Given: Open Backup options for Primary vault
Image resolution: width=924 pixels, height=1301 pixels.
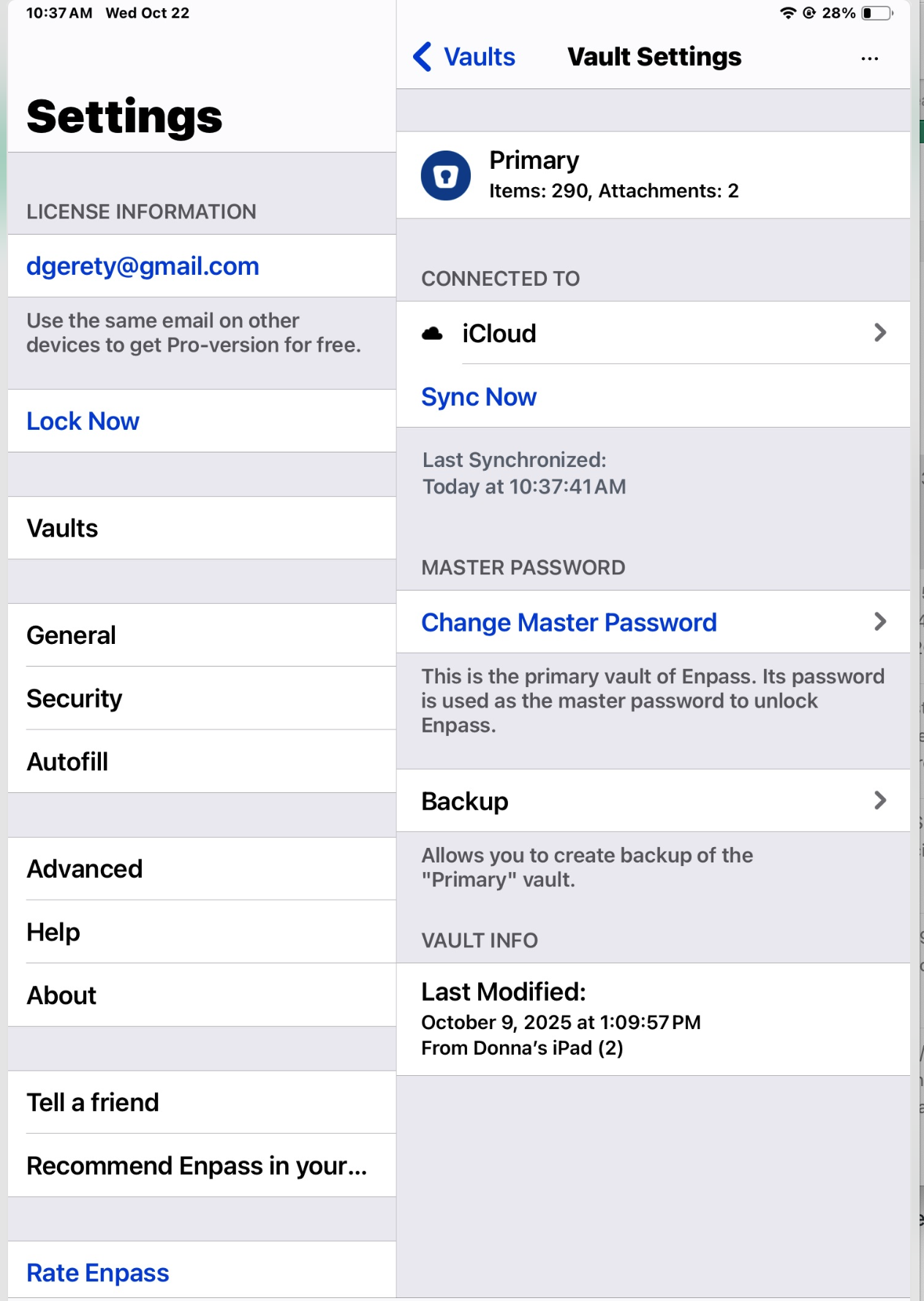Looking at the screenshot, I should (653, 801).
